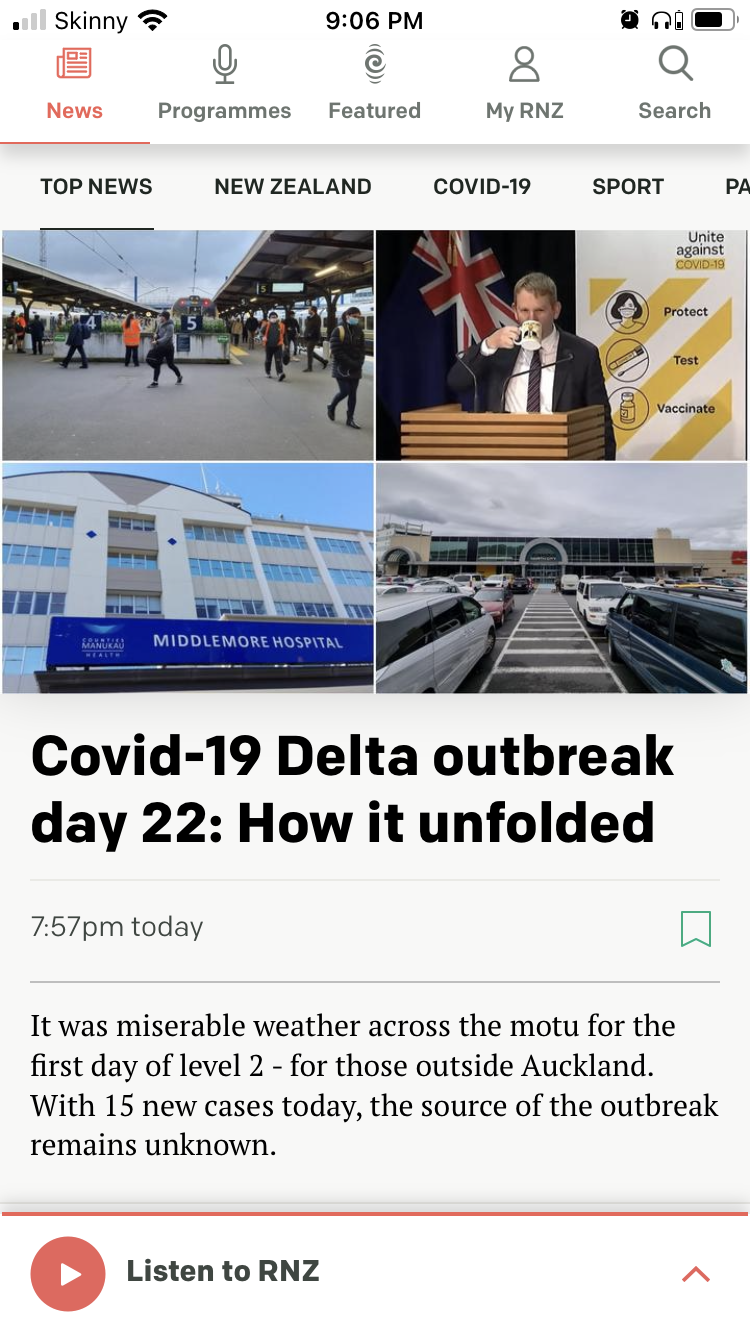Show Top News stories

96,187
